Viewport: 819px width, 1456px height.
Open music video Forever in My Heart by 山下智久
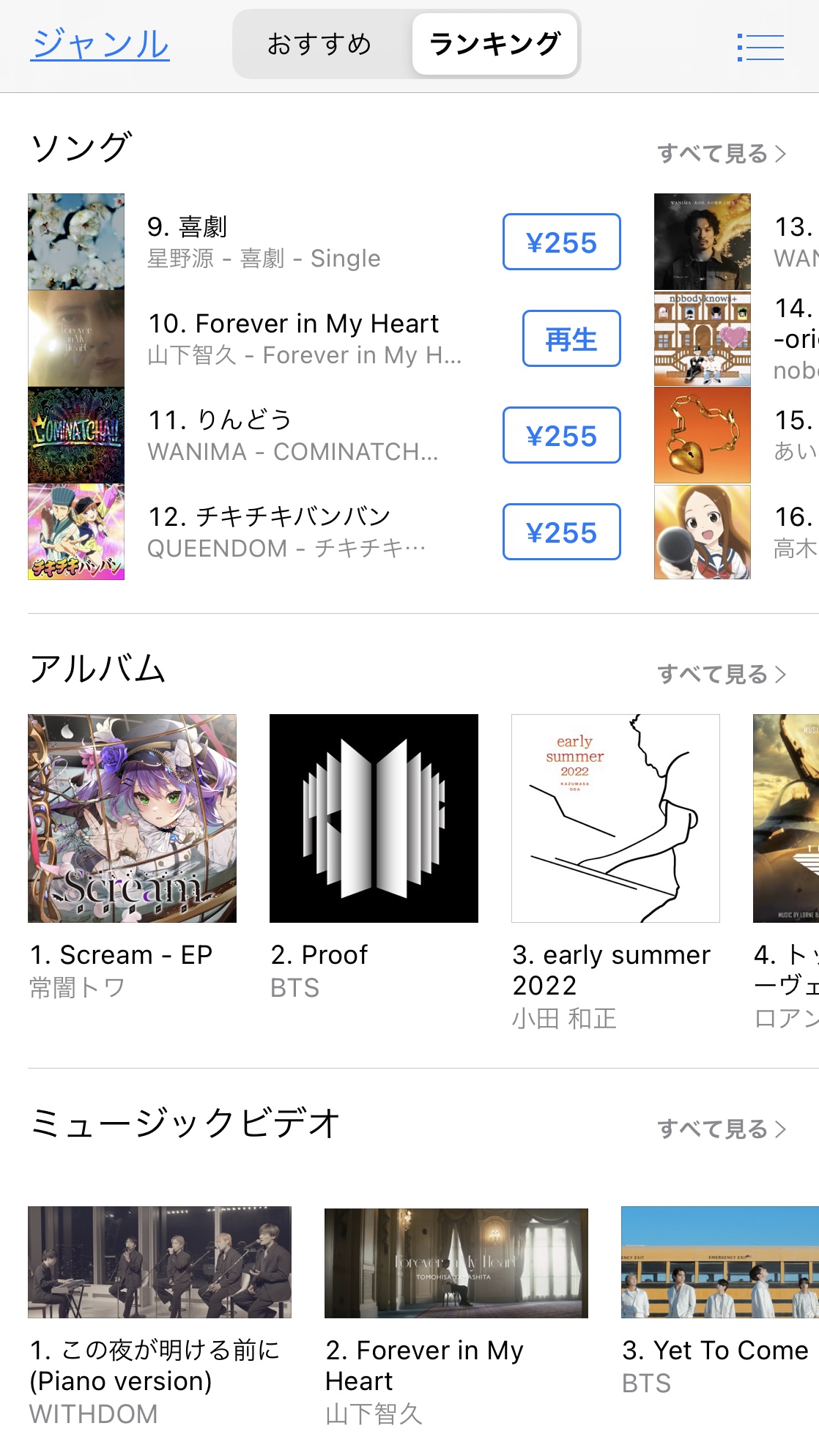pyautogui.click(x=456, y=1316)
